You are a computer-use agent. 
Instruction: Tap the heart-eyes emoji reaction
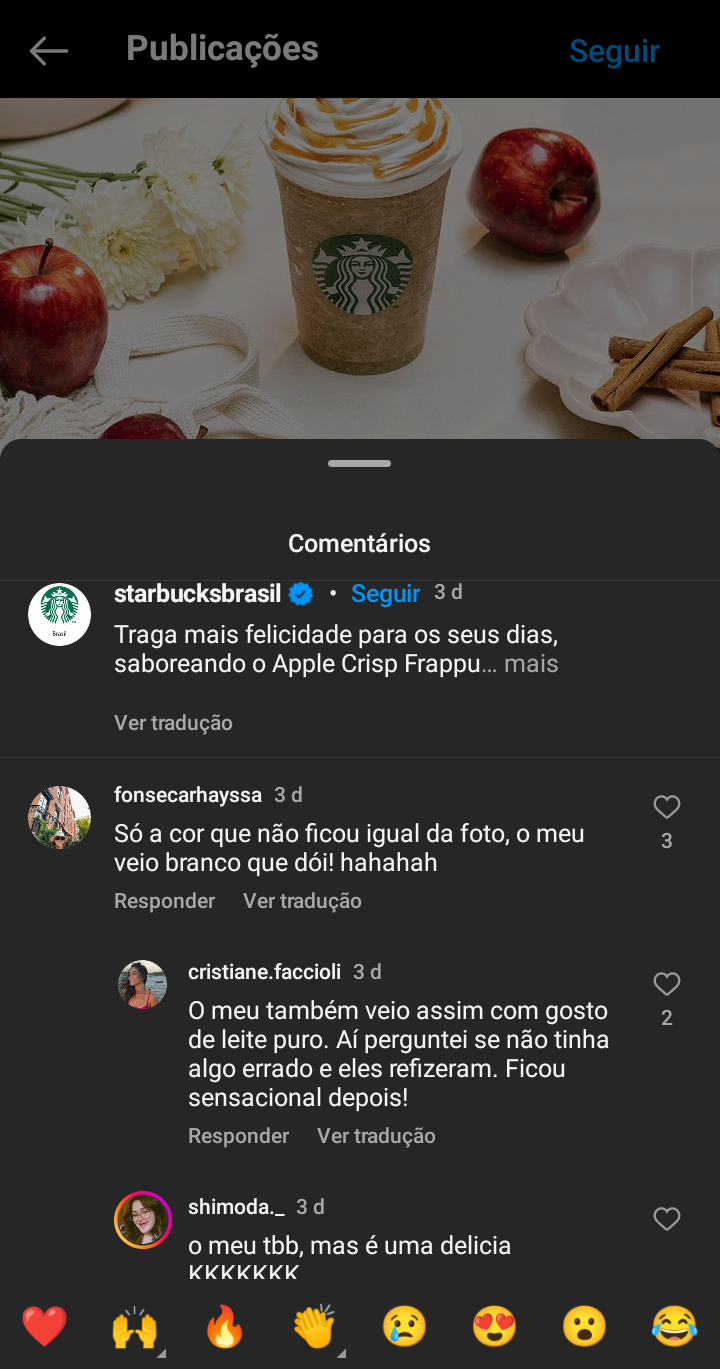pos(494,1326)
